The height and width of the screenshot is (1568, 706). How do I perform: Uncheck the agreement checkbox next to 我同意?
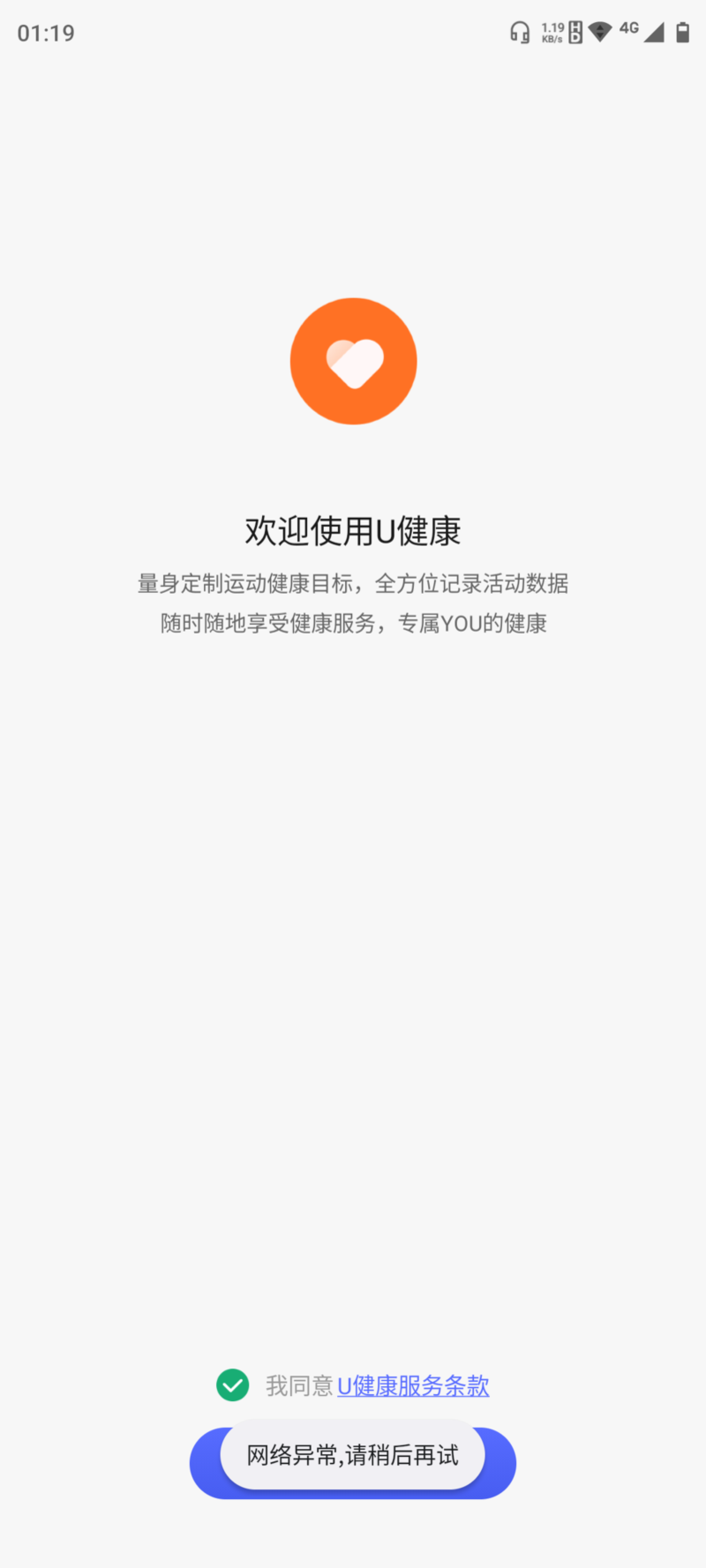click(x=233, y=1384)
